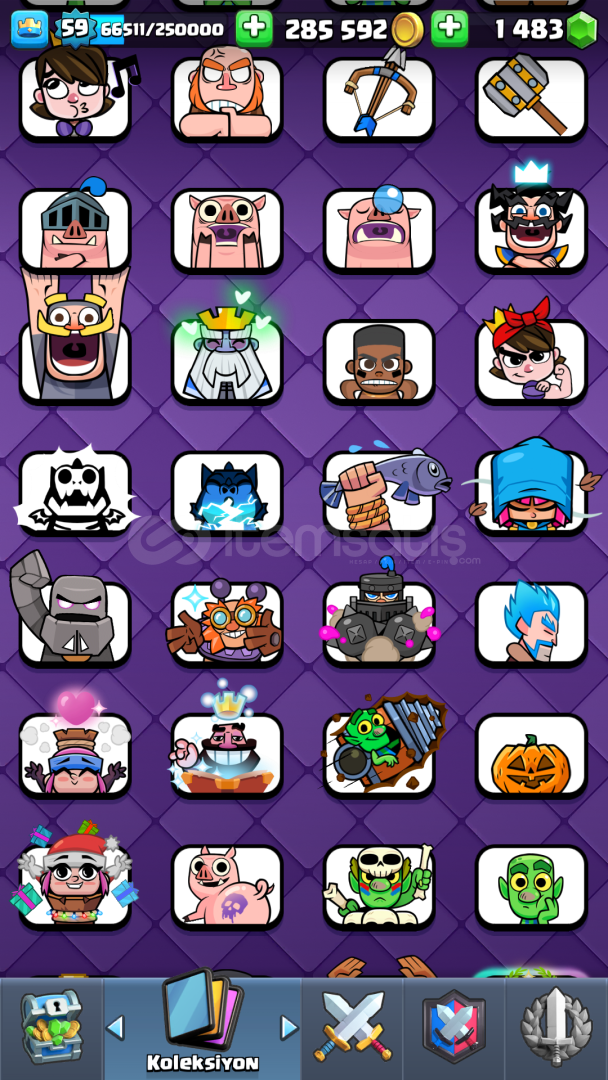This screenshot has height=1080, width=608.
Task: Select the pig with skull tattoo emote
Action: pos(227,888)
